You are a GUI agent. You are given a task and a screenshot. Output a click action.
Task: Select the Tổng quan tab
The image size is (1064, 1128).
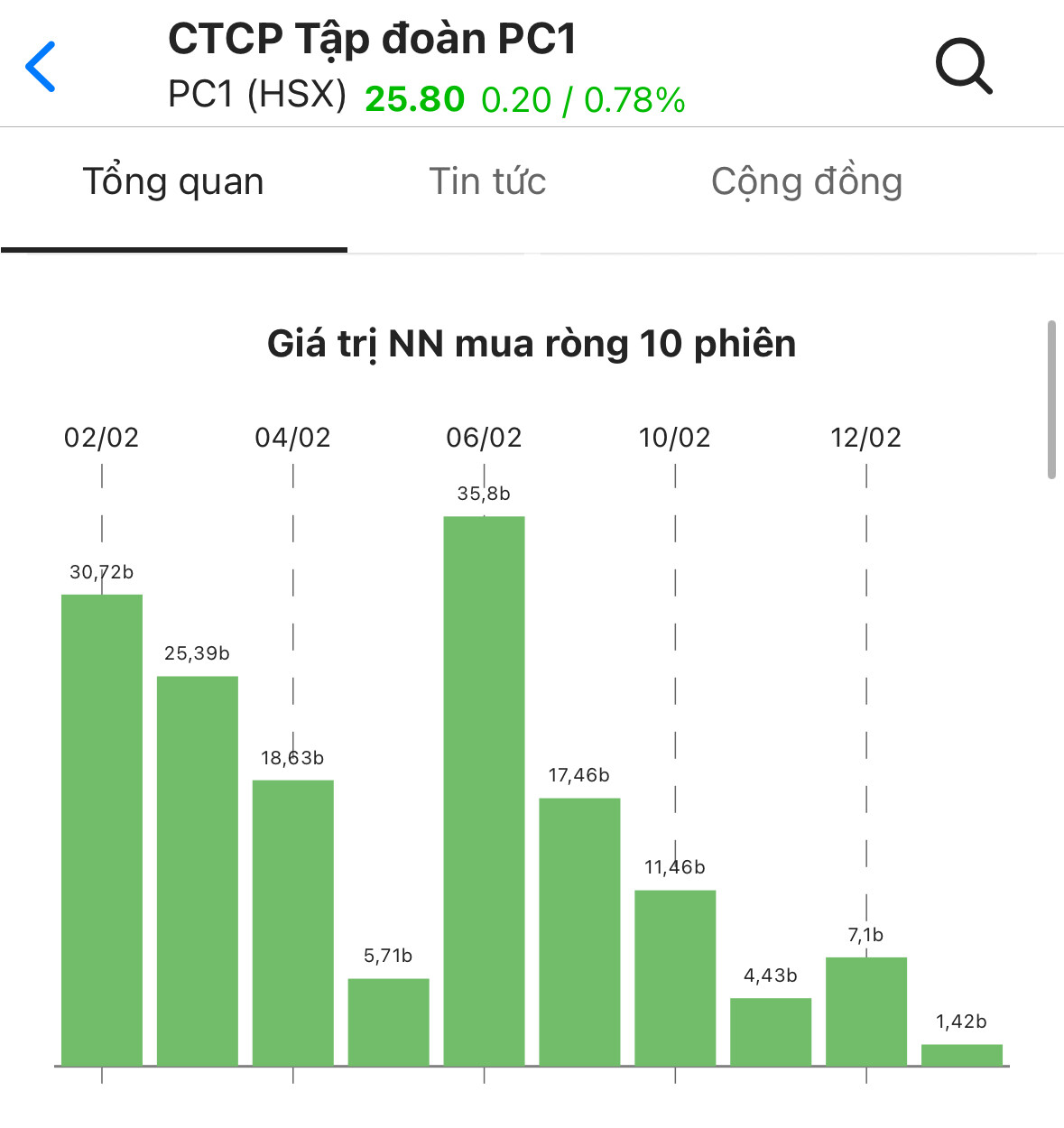173,182
